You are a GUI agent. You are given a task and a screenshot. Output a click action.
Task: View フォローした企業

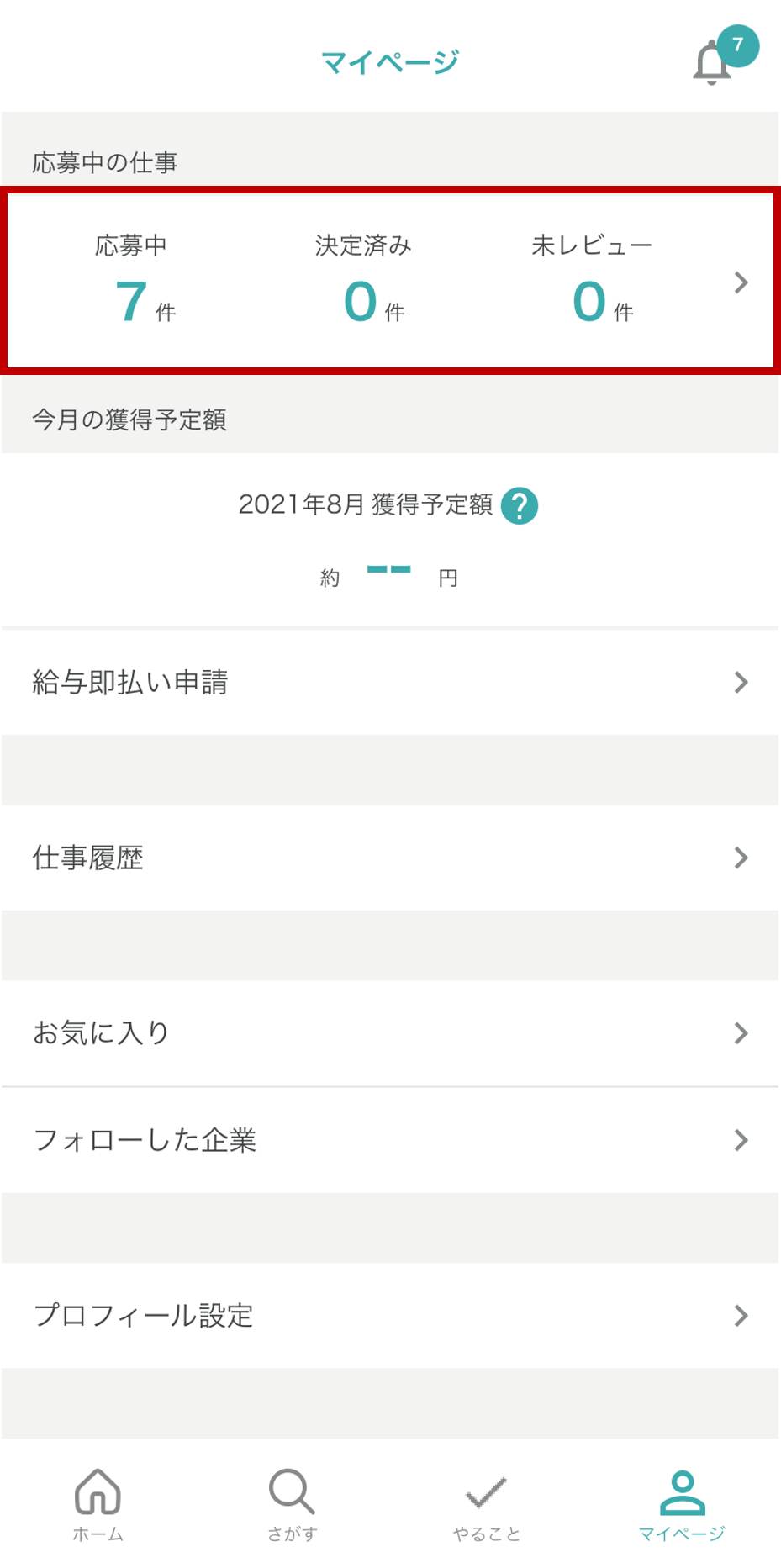(390, 1140)
